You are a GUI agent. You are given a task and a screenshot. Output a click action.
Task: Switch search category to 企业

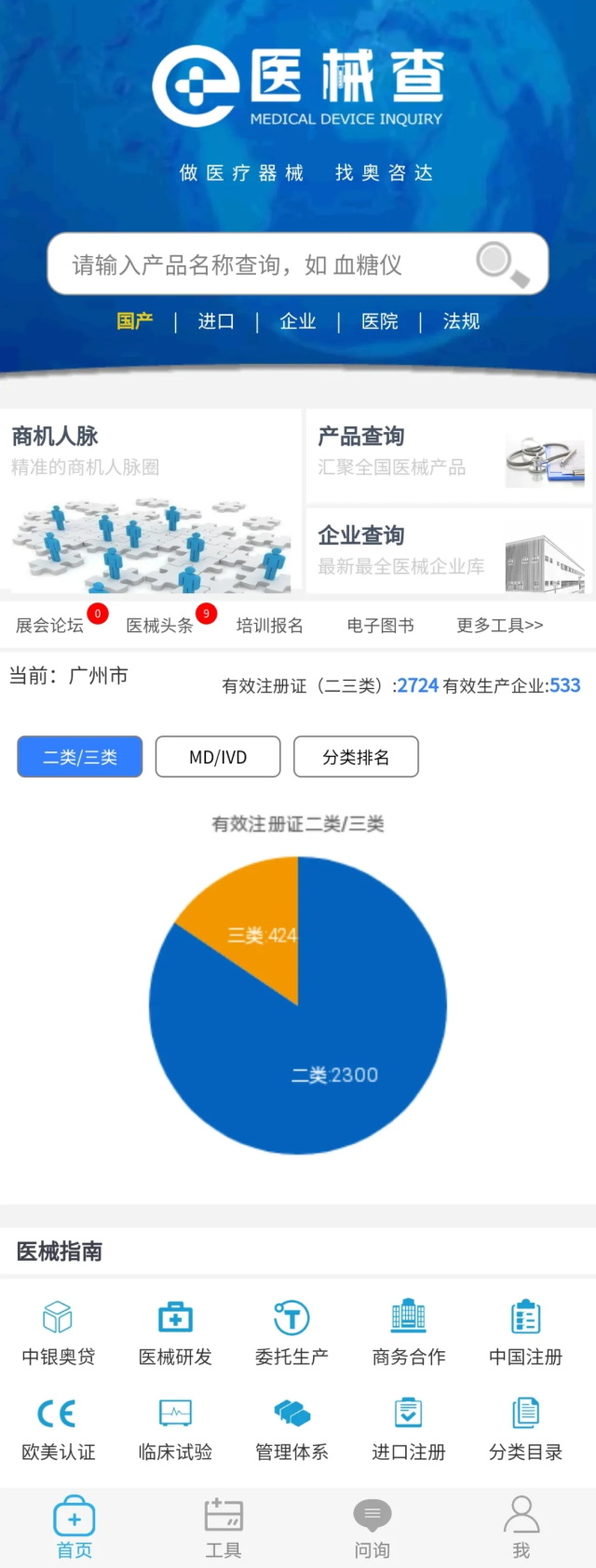point(298,321)
